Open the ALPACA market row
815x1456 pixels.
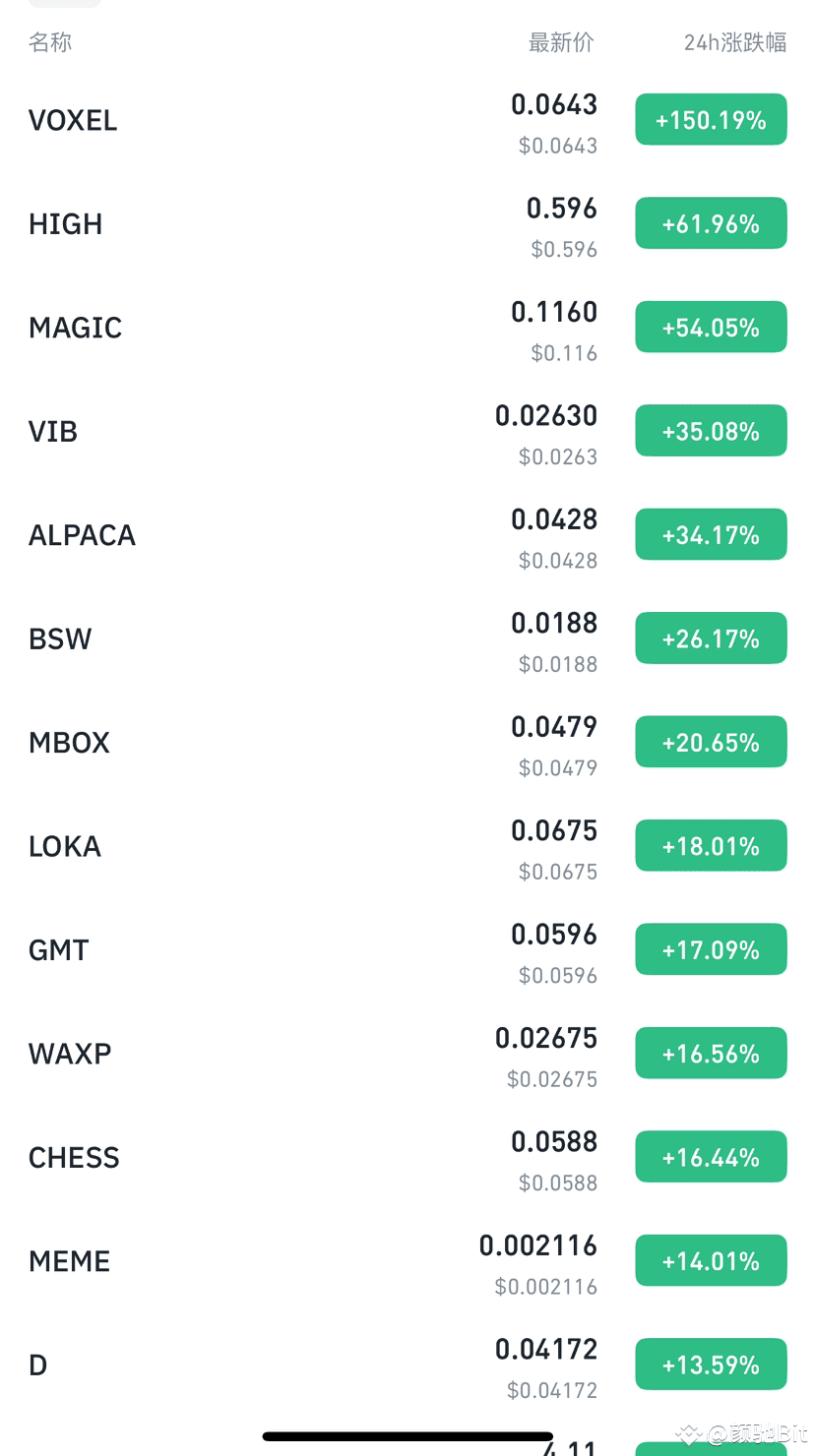click(407, 535)
